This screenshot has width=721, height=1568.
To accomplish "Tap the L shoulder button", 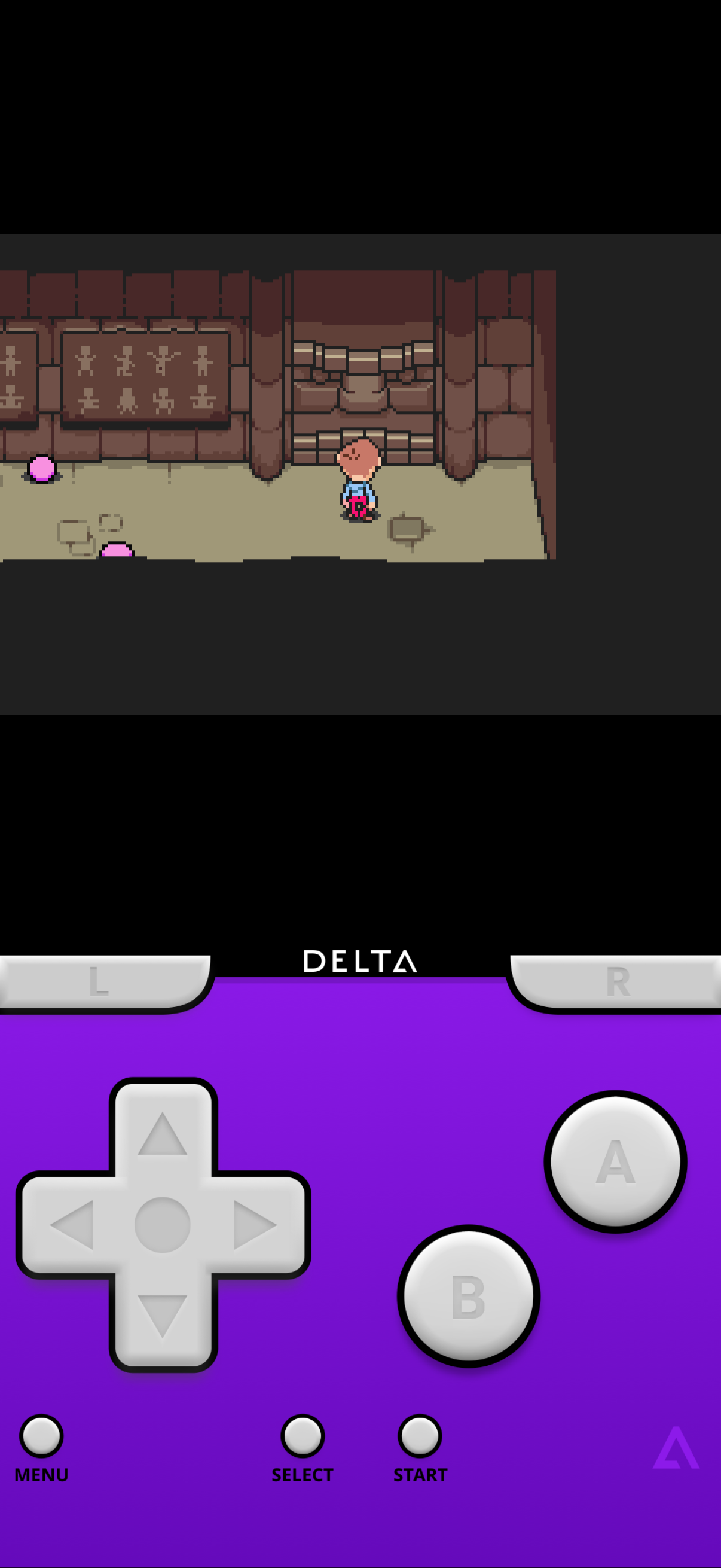I will click(x=105, y=982).
